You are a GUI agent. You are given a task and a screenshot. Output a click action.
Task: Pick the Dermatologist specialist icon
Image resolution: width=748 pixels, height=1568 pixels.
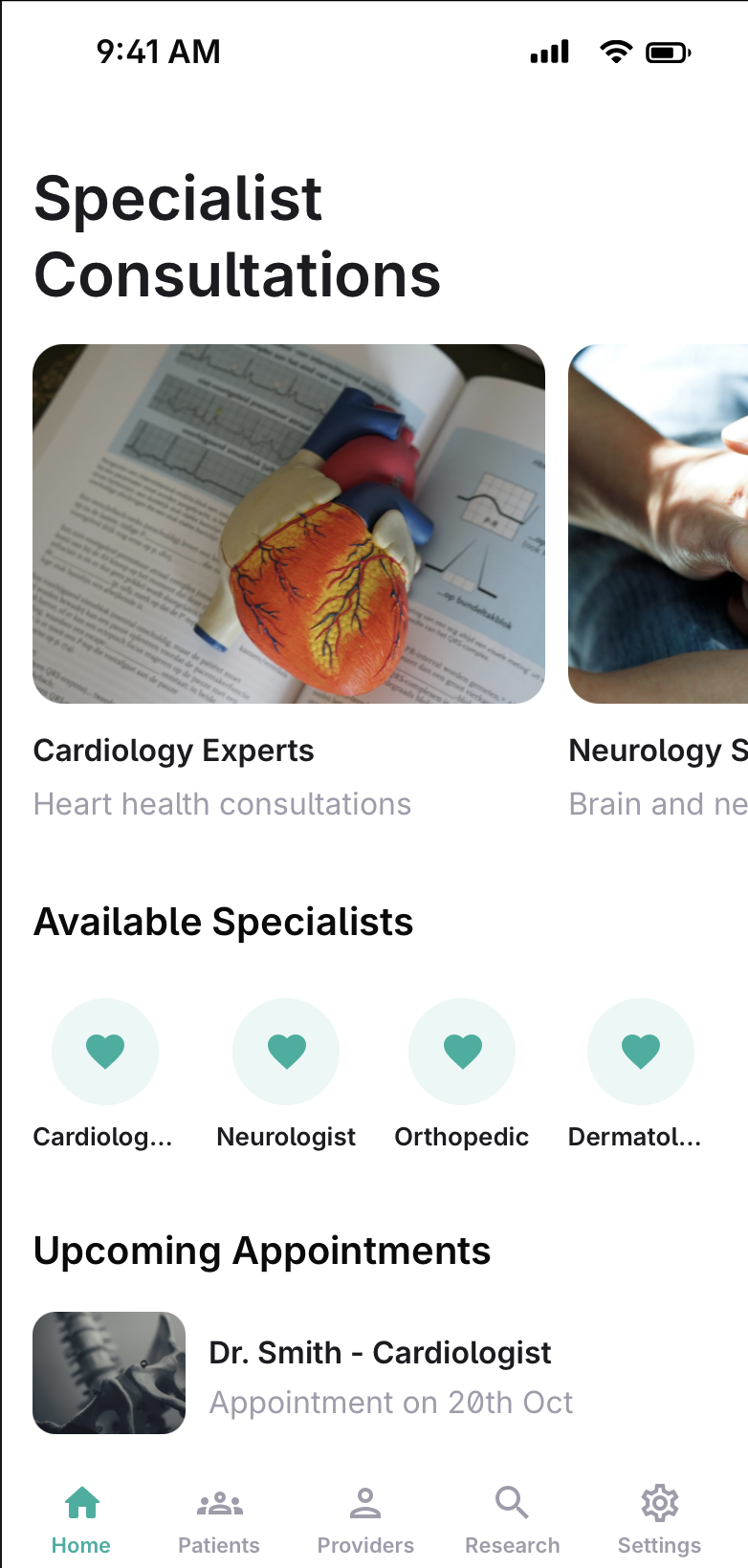641,1052
